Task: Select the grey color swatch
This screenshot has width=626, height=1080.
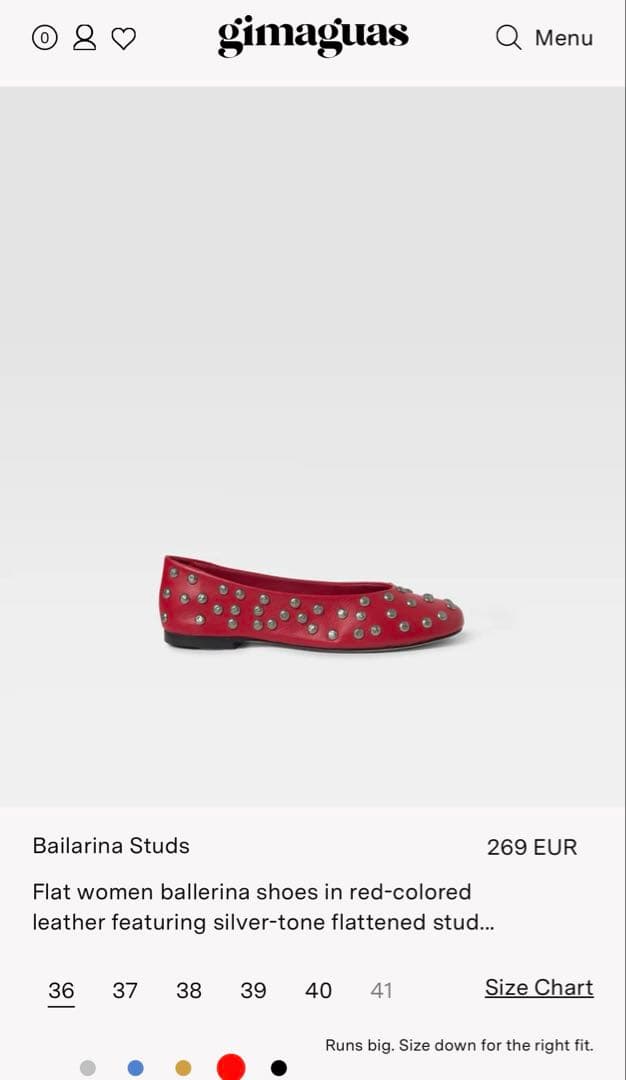Action: 88,1068
